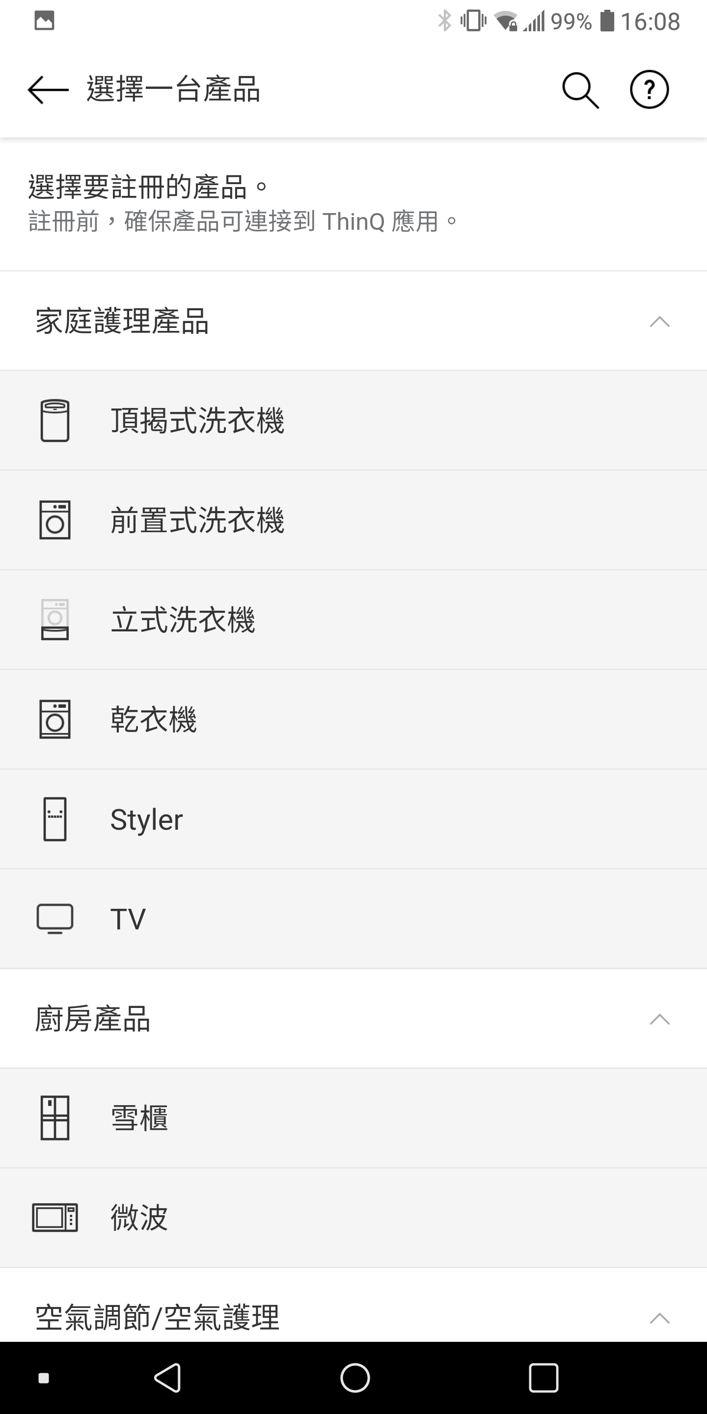The height and width of the screenshot is (1414, 707).
Task: Collapse the 家庭護理產品 section
Action: tap(353, 321)
